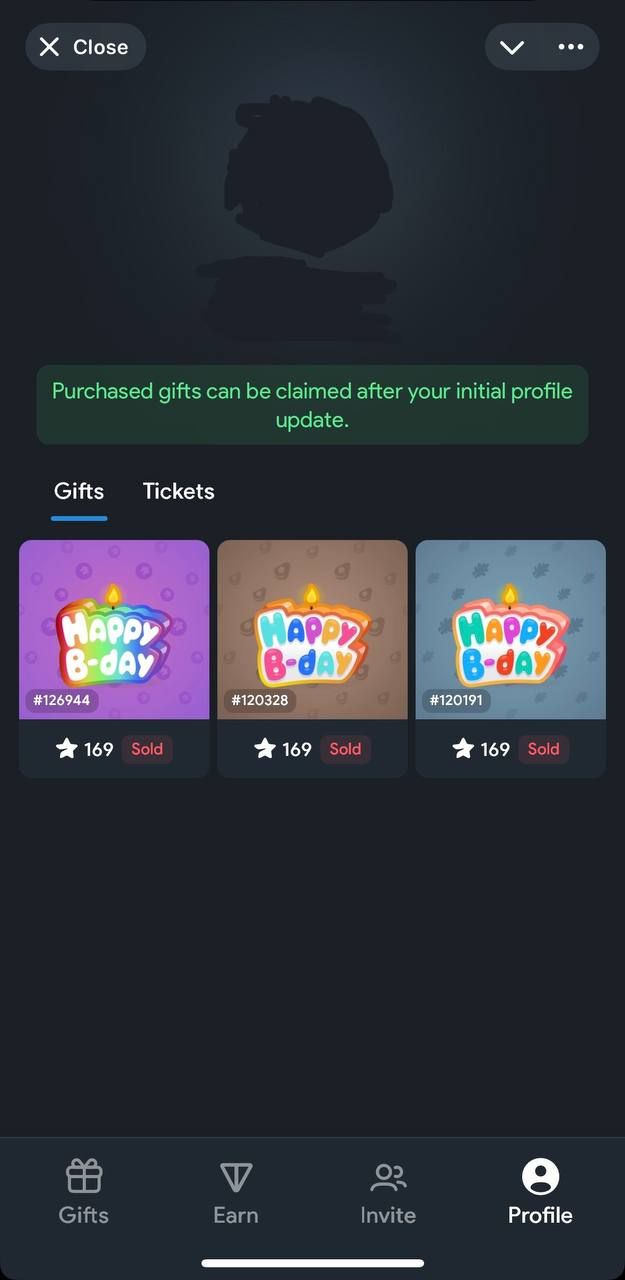Close the mini app
Image resolution: width=625 pixels, height=1280 pixels.
tap(85, 47)
